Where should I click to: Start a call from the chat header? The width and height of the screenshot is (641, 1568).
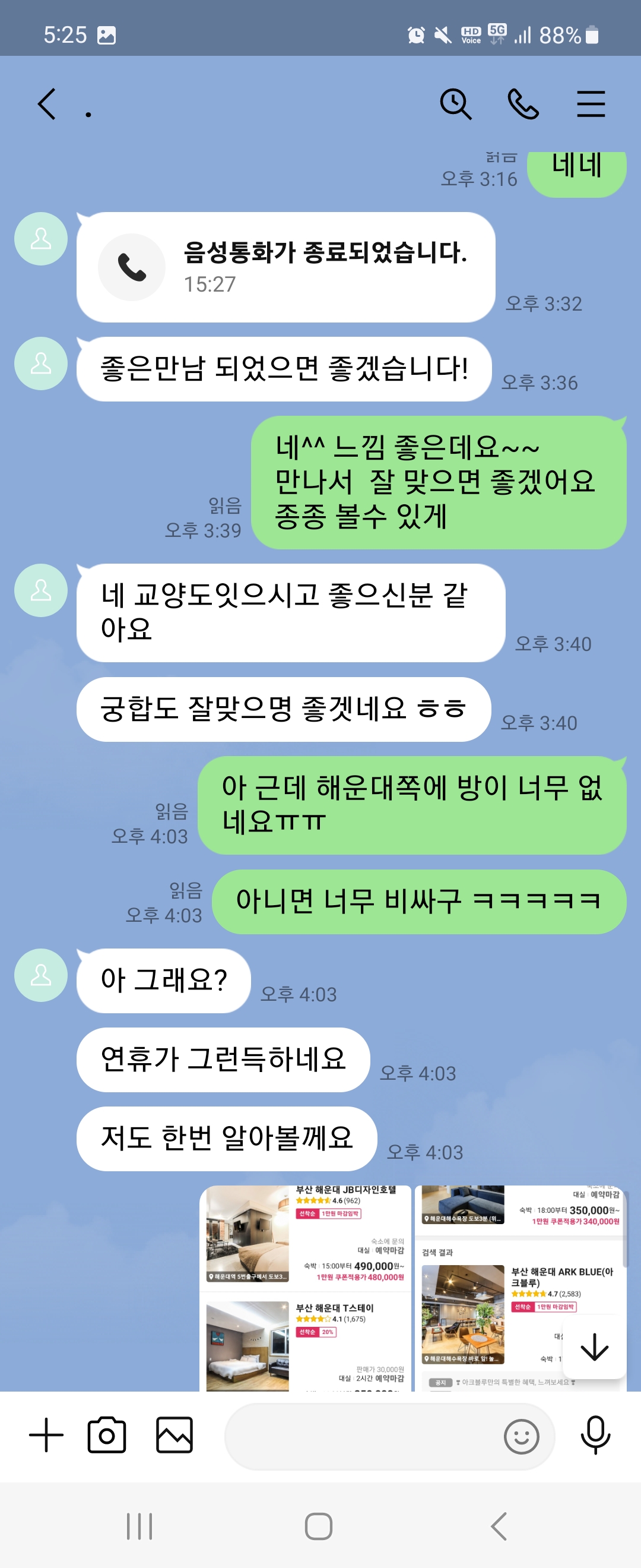[x=523, y=103]
